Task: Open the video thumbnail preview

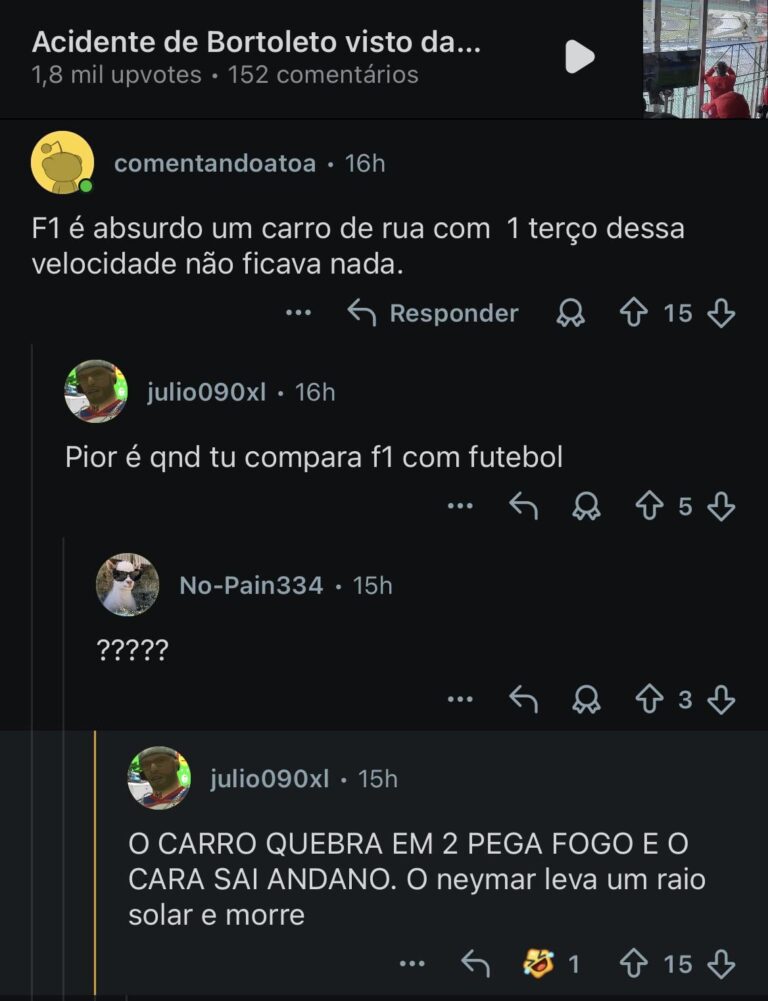Action: pos(705,59)
